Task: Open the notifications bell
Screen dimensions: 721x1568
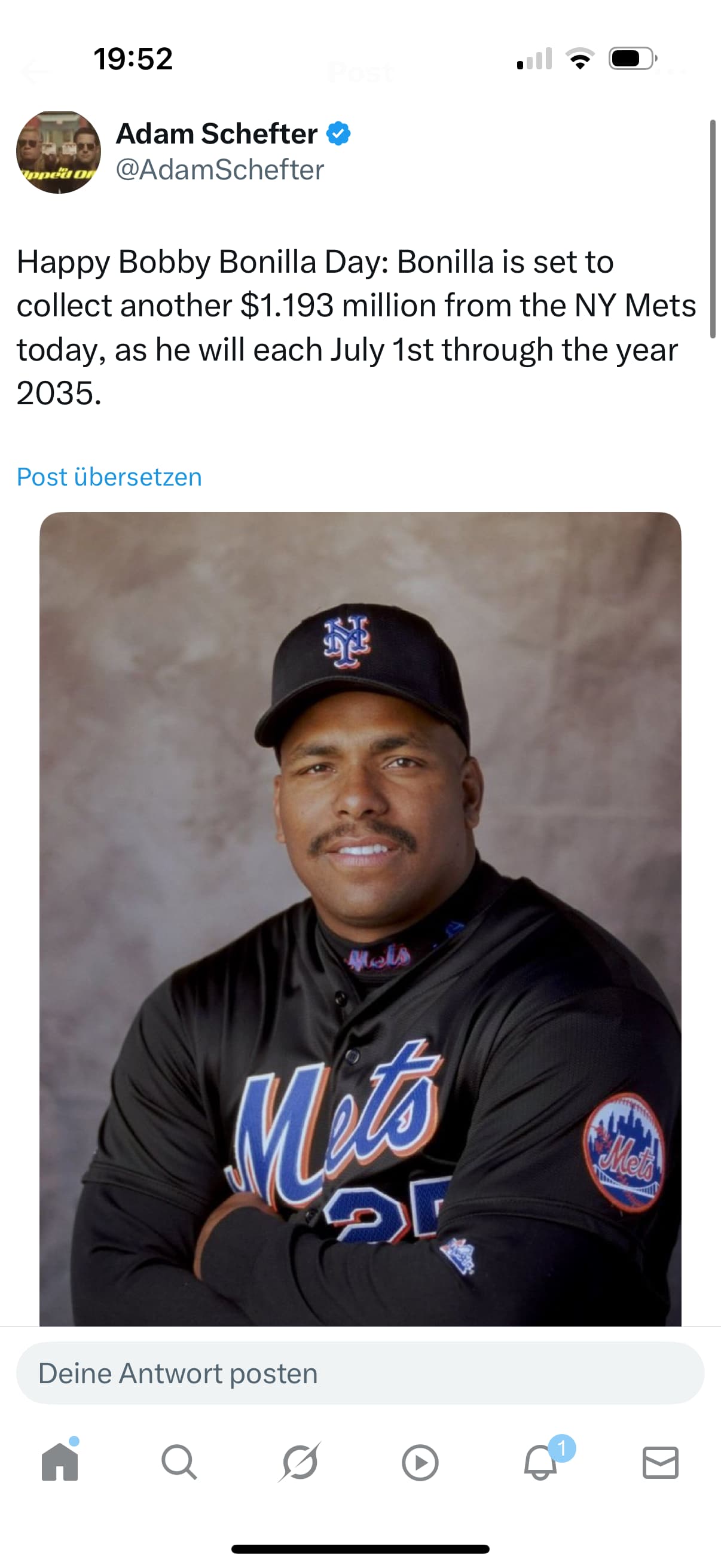Action: click(x=542, y=1461)
